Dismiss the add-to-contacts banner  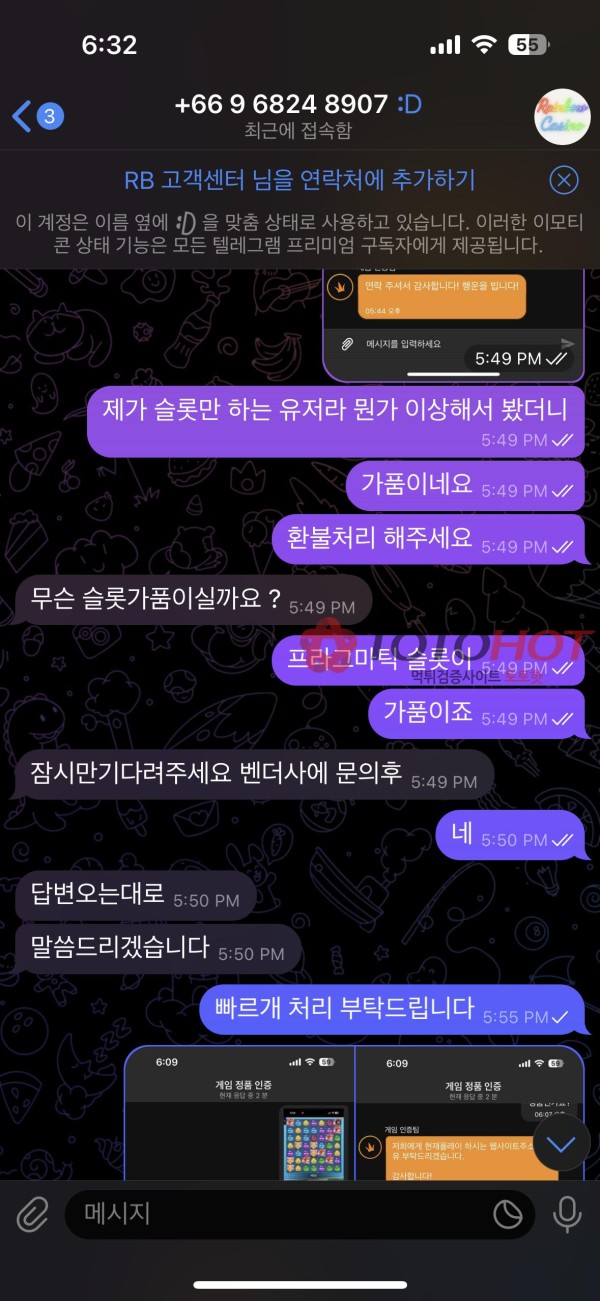point(564,180)
